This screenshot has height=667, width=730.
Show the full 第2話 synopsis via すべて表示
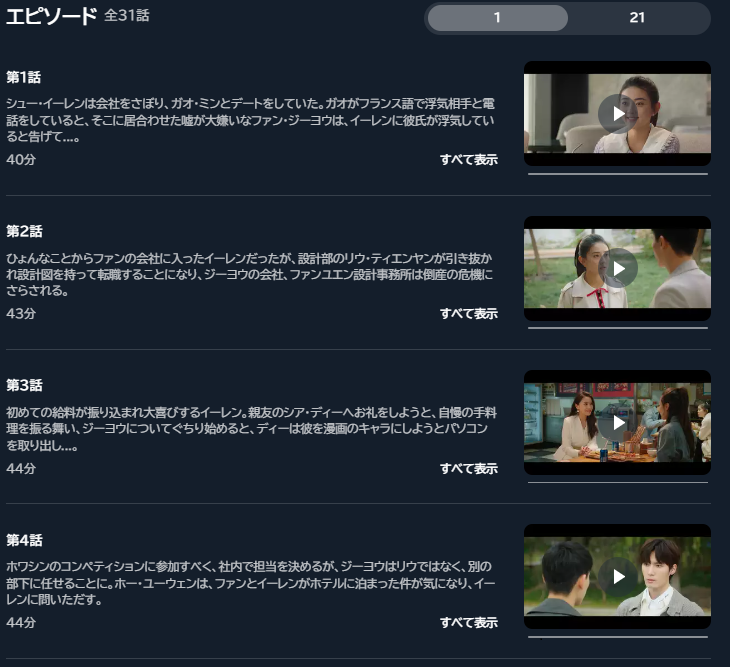tap(468, 314)
